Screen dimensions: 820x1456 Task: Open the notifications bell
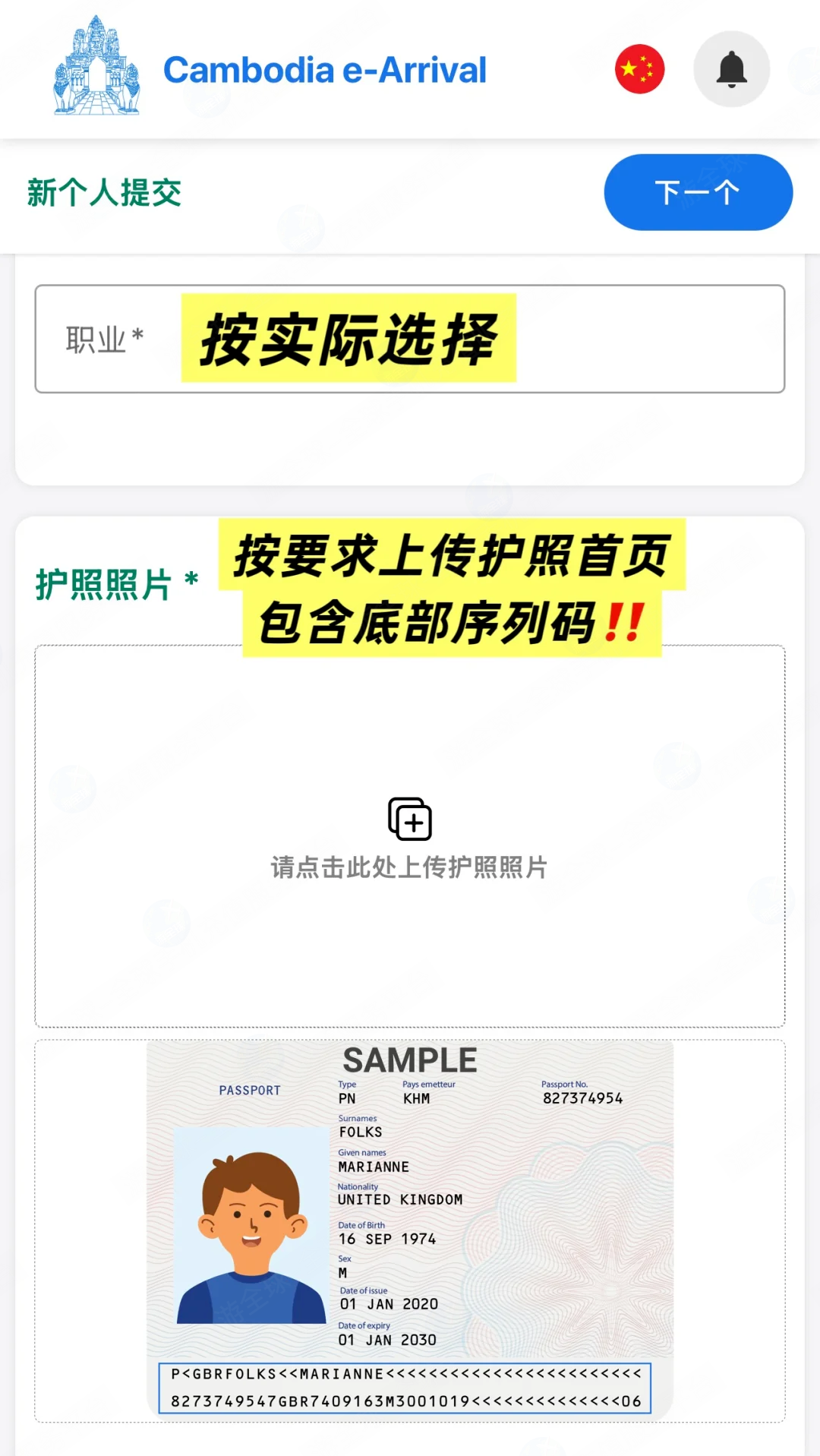click(x=731, y=69)
